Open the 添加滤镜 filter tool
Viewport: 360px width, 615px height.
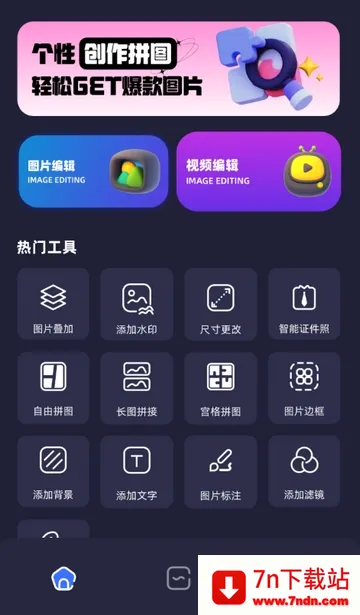304,471
